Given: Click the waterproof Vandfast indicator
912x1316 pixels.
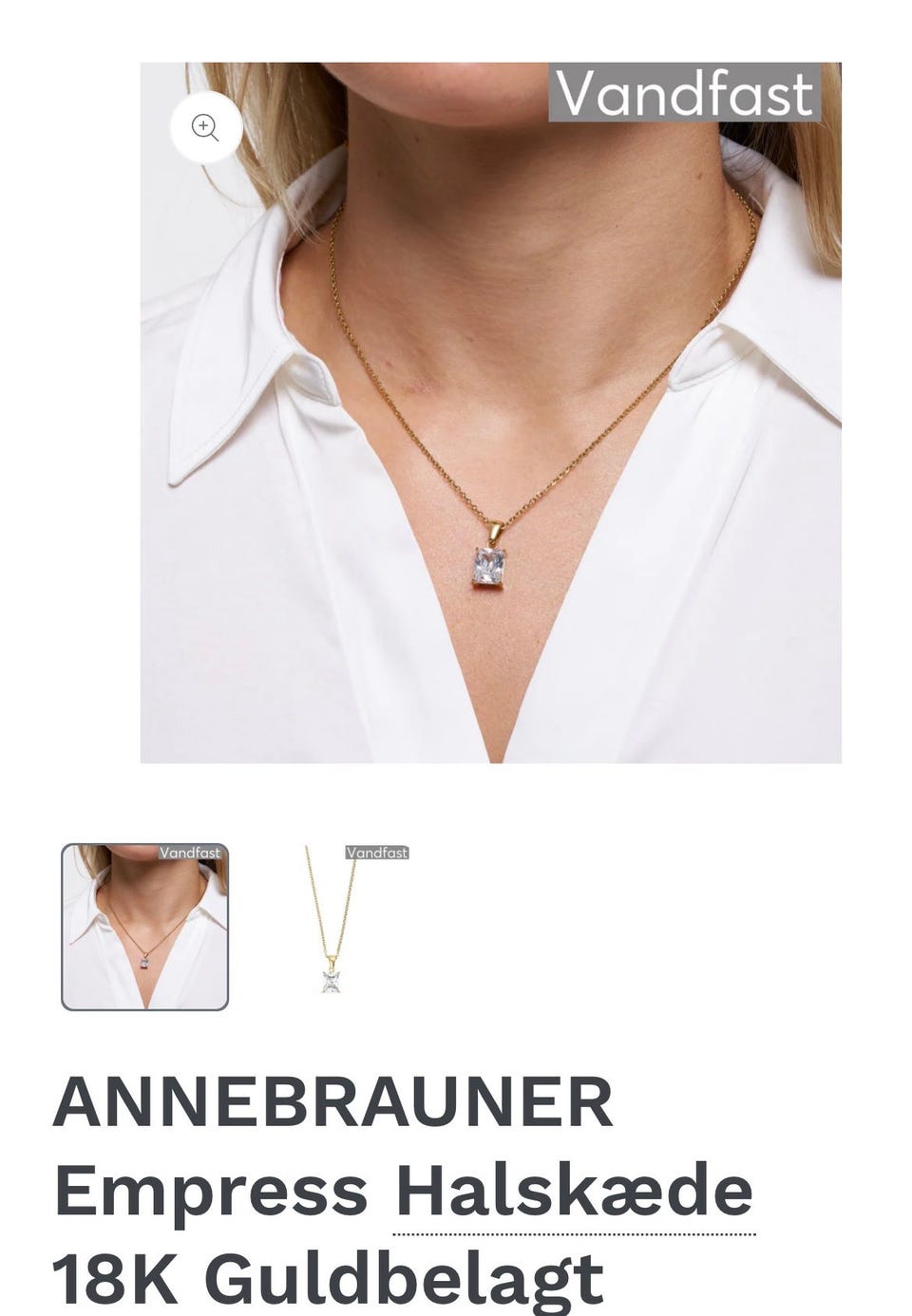Looking at the screenshot, I should 686,93.
